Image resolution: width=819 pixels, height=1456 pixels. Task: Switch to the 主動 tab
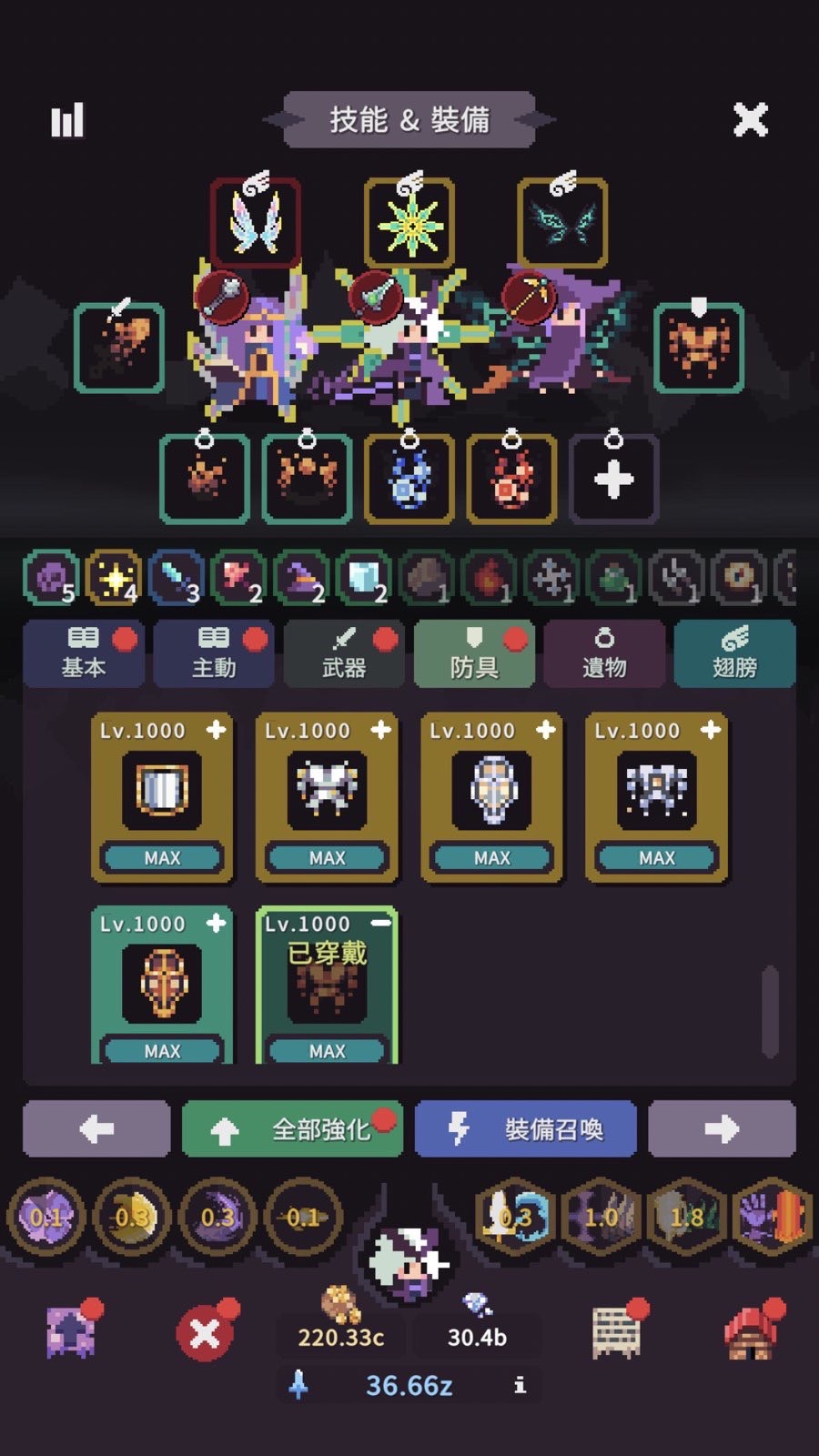pyautogui.click(x=214, y=654)
